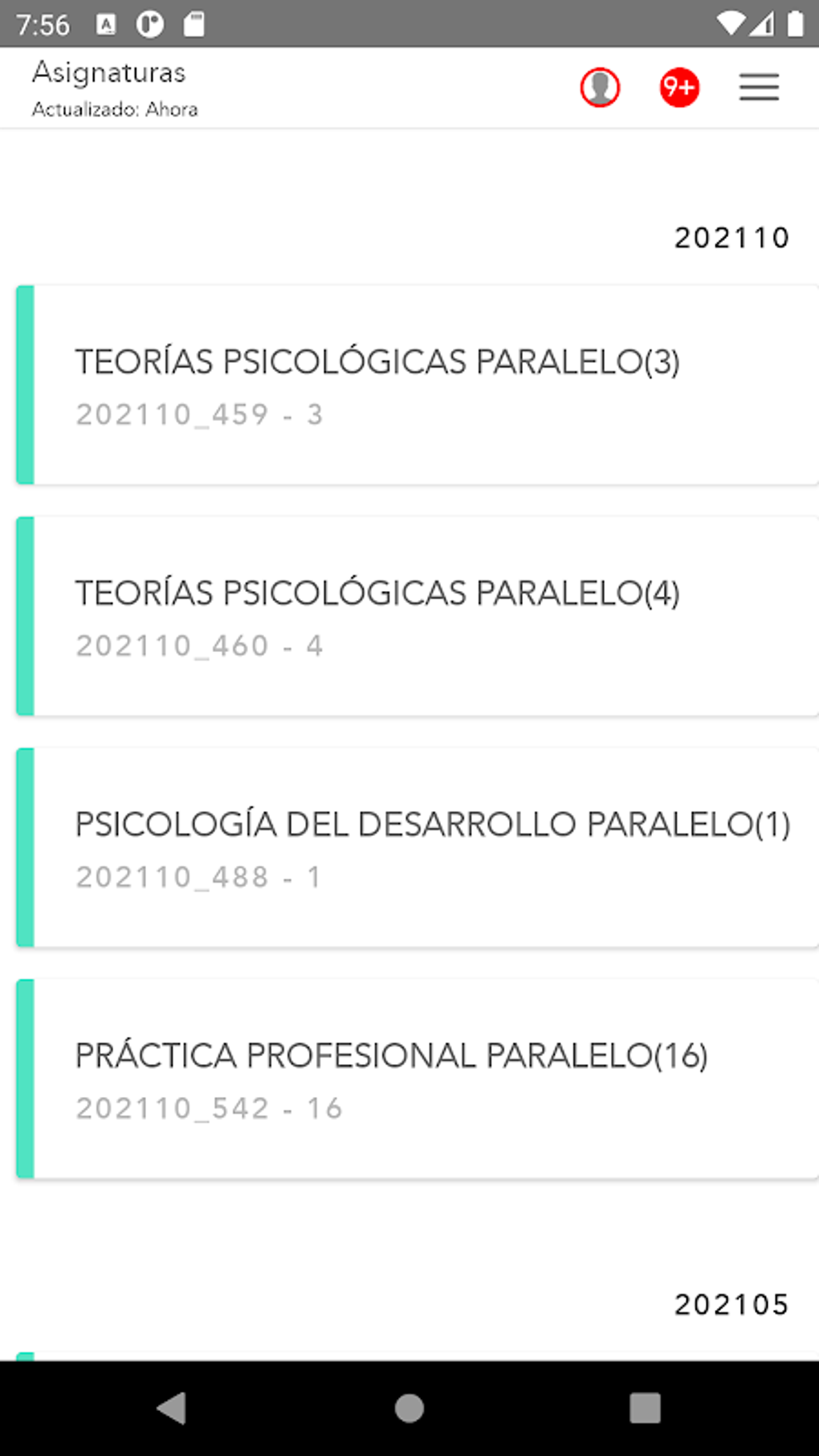This screenshot has width=819, height=1456.
Task: Open the hamburger menu
Action: (x=759, y=87)
